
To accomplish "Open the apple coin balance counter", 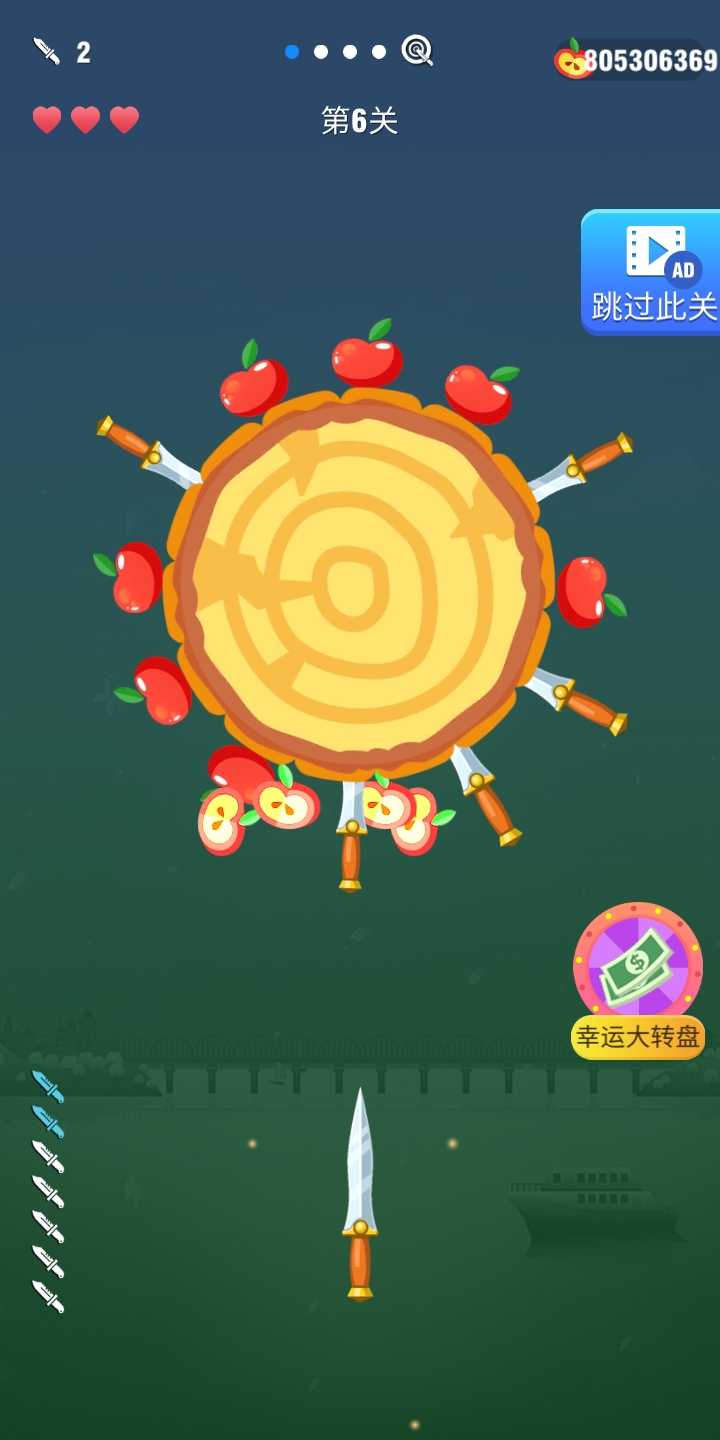I will pyautogui.click(x=636, y=60).
